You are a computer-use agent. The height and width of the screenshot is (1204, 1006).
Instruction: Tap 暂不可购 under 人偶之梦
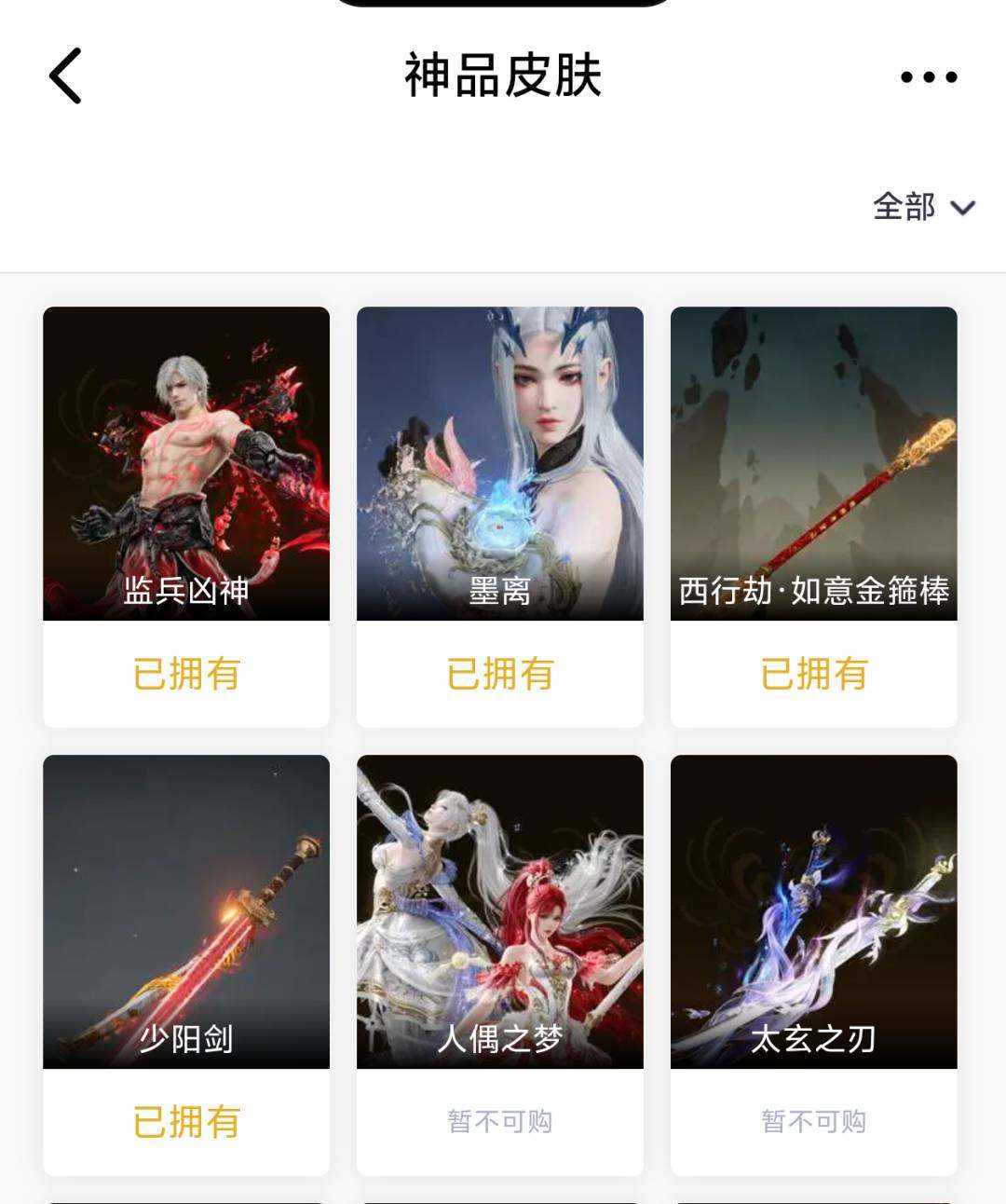click(499, 1122)
